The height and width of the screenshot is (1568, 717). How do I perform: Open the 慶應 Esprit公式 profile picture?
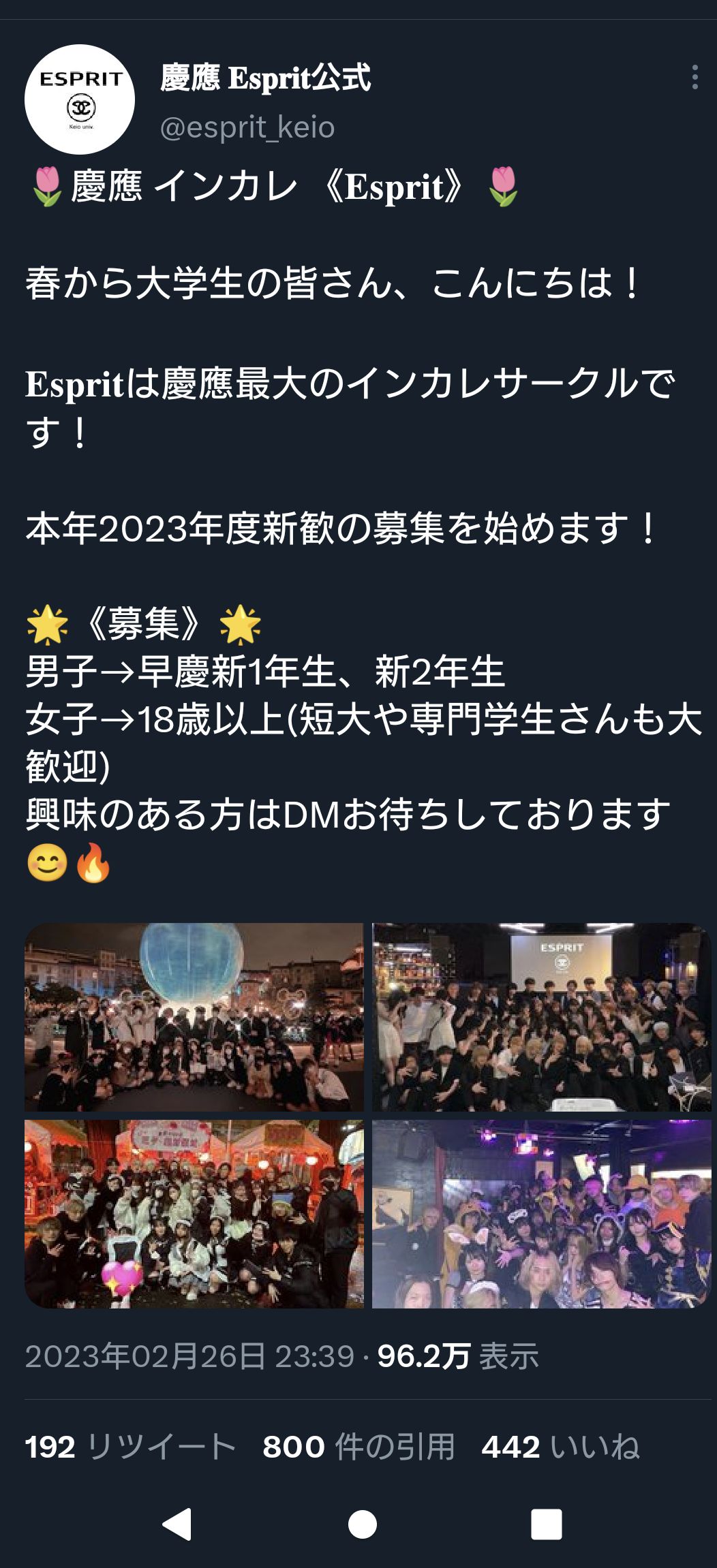click(x=80, y=99)
